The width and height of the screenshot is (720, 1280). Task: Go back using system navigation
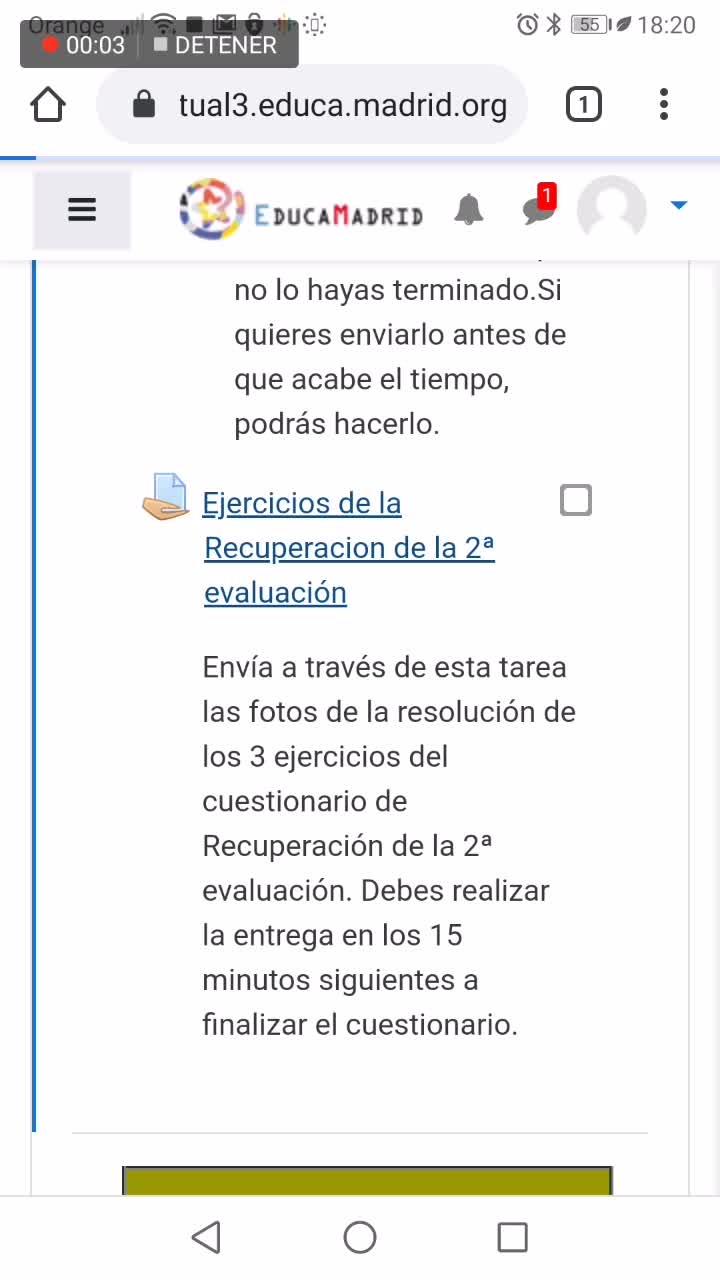point(206,1238)
